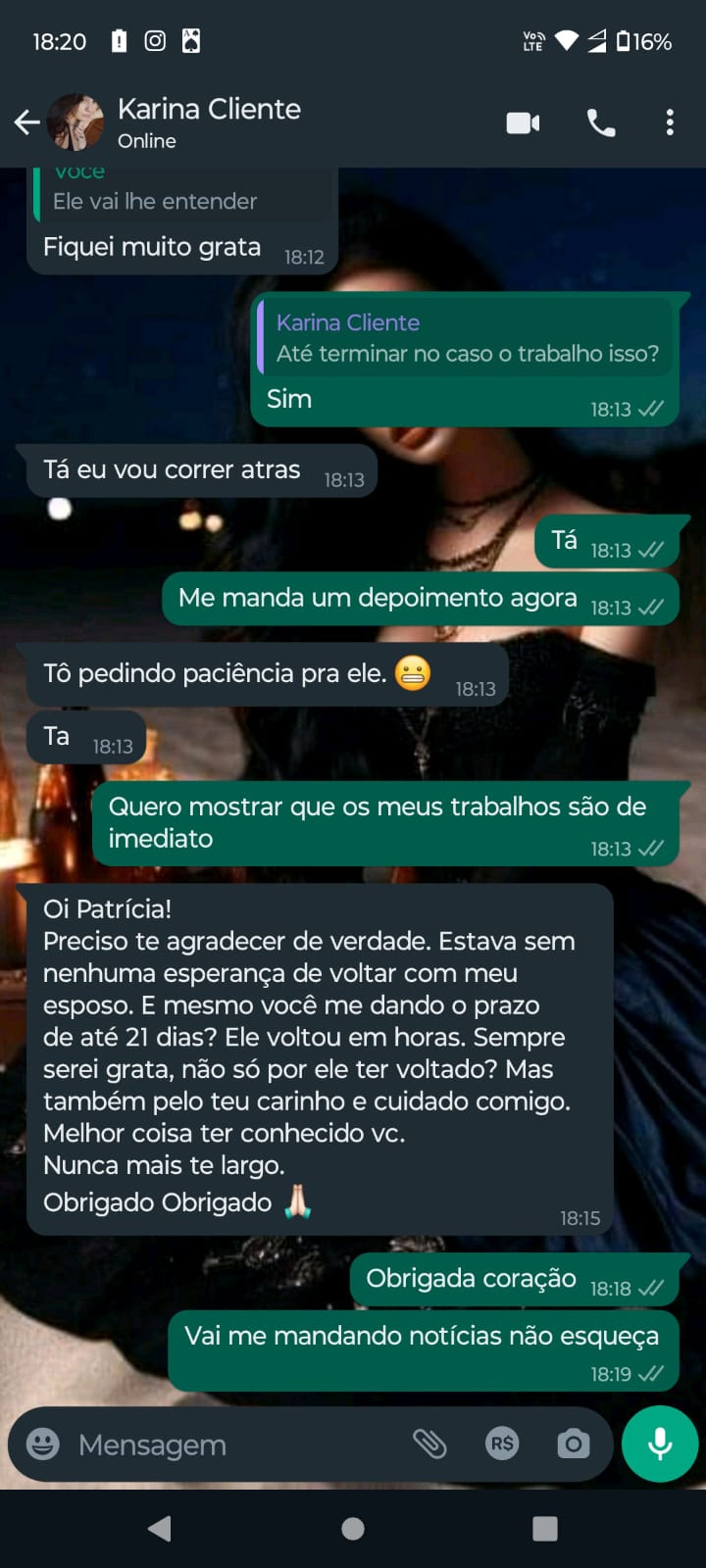The width and height of the screenshot is (706, 1568).
Task: Focus the Mensagem text field
Action: (x=238, y=1445)
